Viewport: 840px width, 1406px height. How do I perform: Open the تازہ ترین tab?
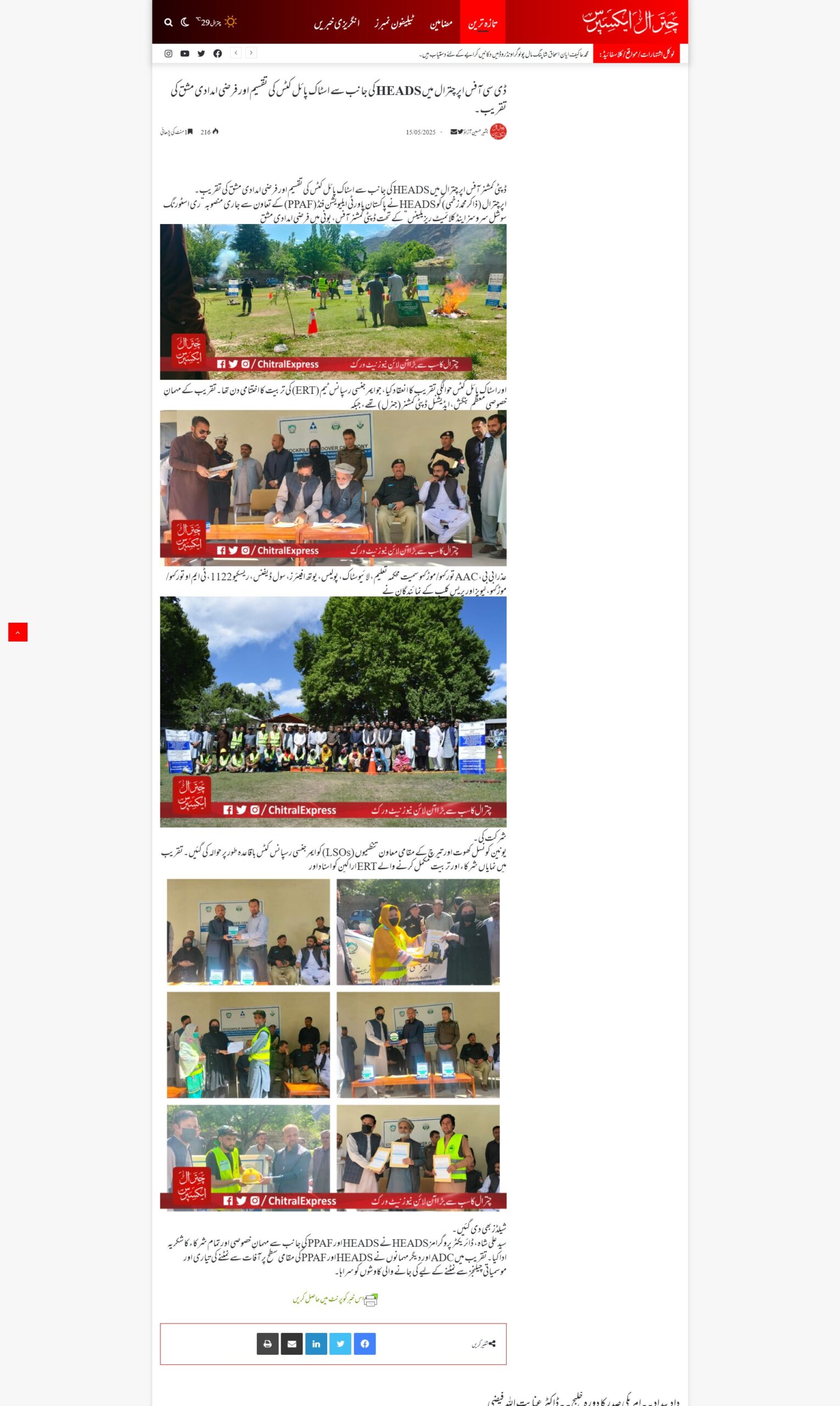coord(482,23)
